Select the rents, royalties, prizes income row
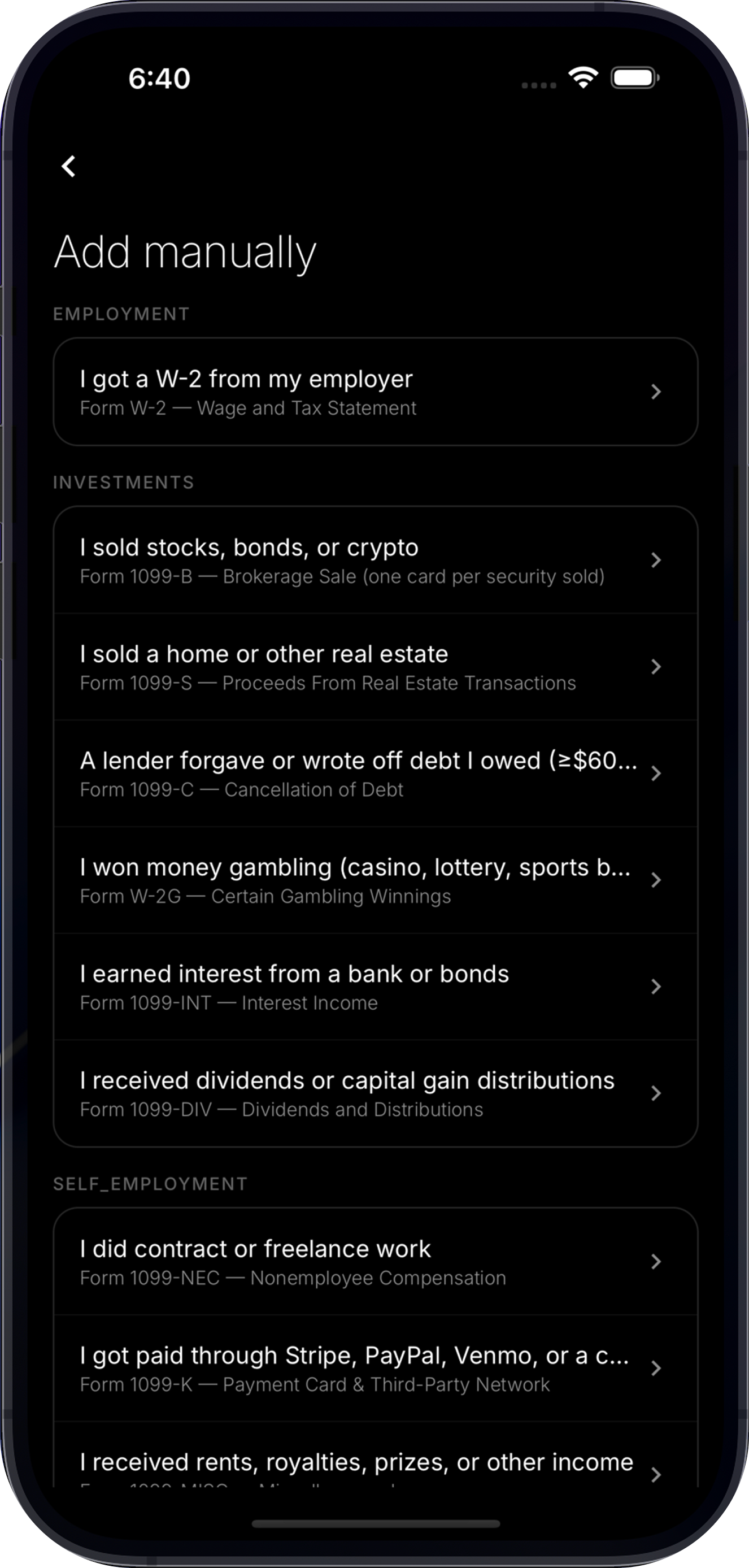Screen dimensions: 749x1568 pyautogui.click(x=376, y=1455)
